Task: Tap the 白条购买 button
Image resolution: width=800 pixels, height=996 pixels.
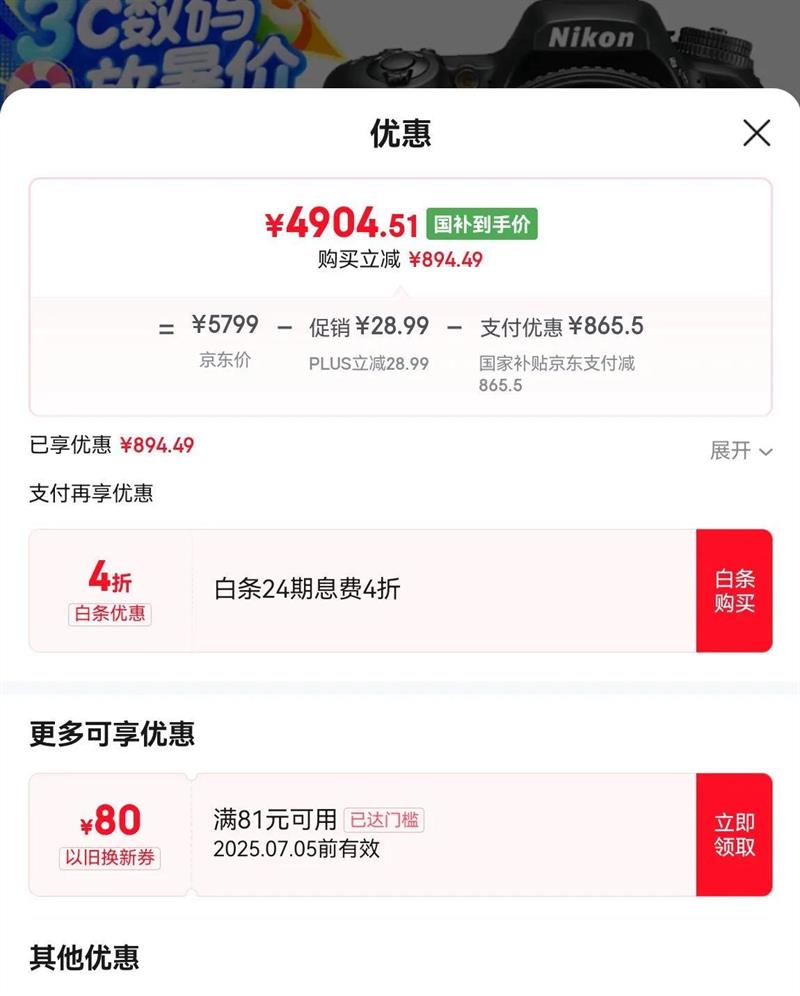Action: coord(734,591)
